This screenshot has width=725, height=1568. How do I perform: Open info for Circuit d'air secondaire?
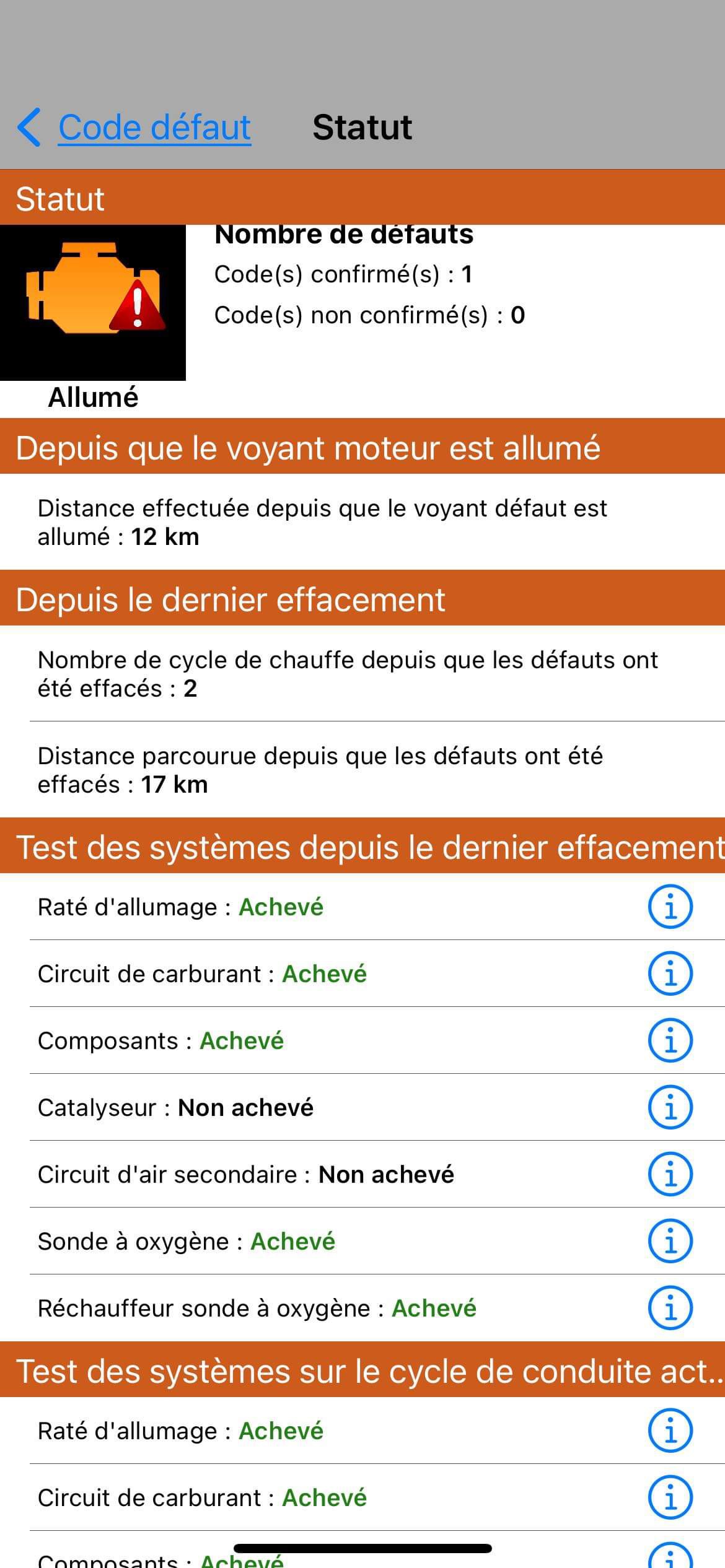coord(670,1174)
